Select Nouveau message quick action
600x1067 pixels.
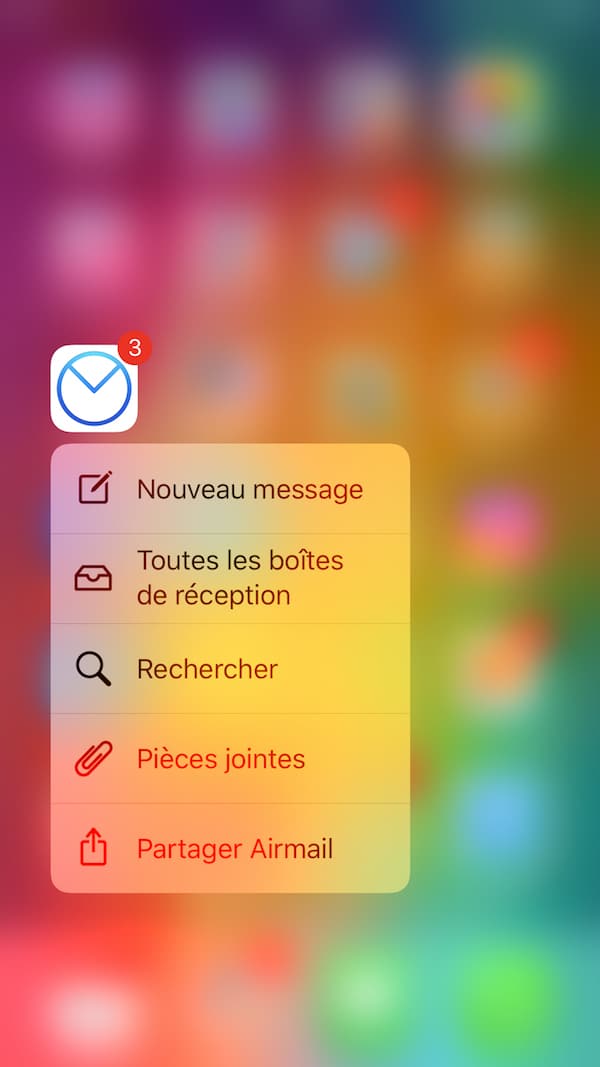[230, 489]
